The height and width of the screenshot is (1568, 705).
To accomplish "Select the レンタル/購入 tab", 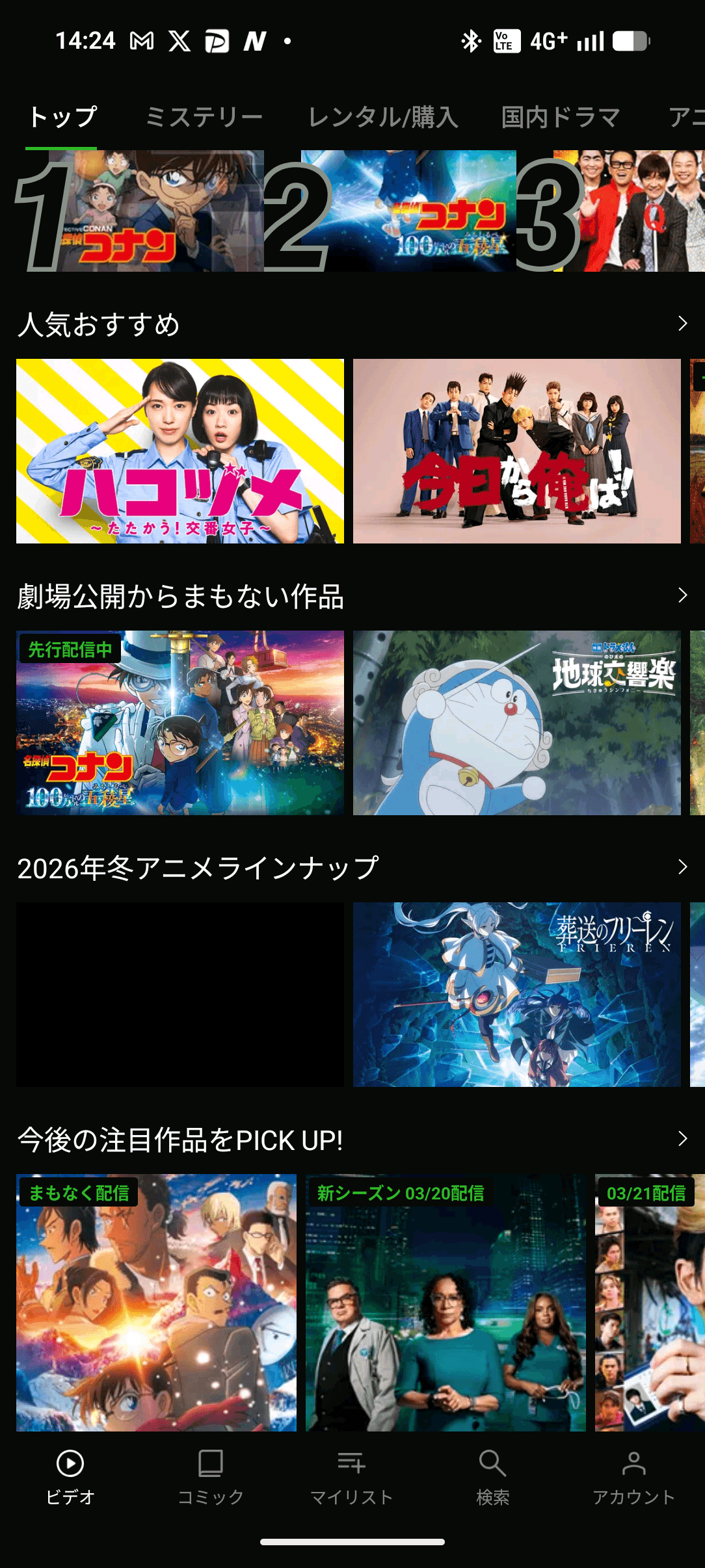I will point(382,116).
